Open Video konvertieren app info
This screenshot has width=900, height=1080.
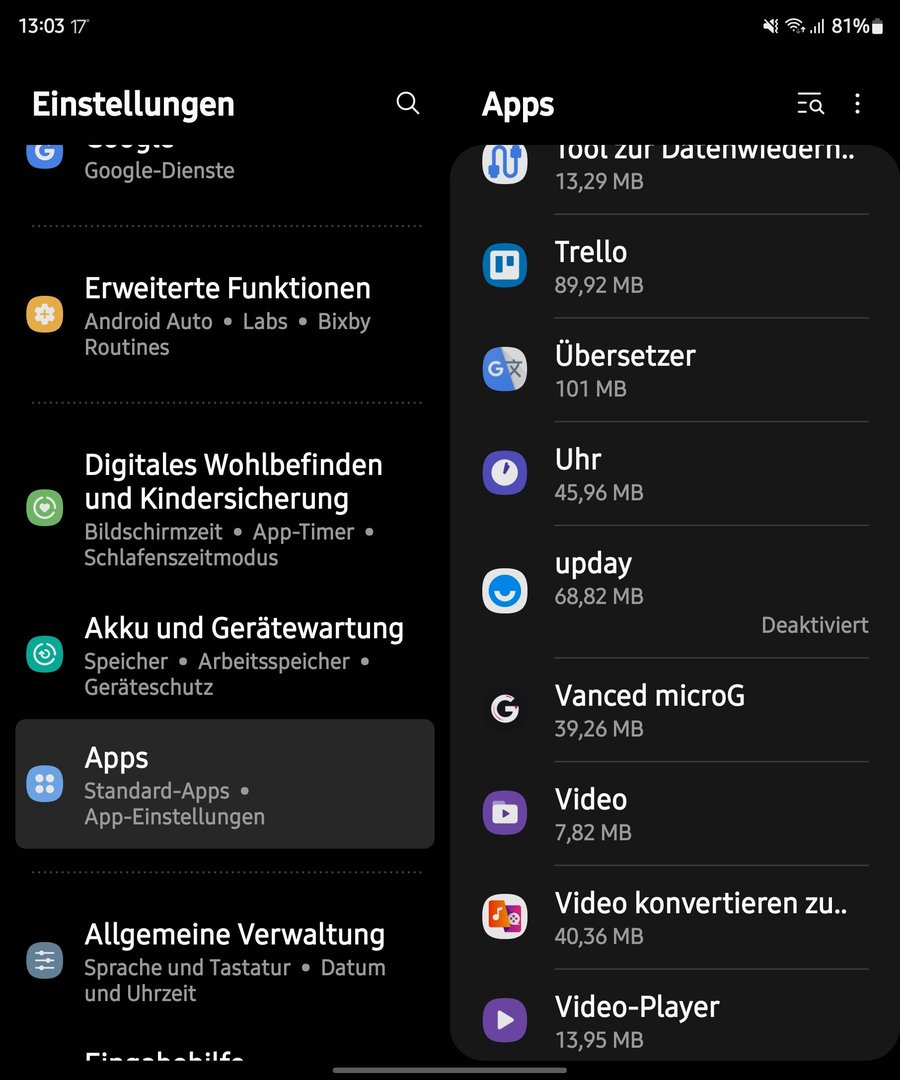click(675, 918)
